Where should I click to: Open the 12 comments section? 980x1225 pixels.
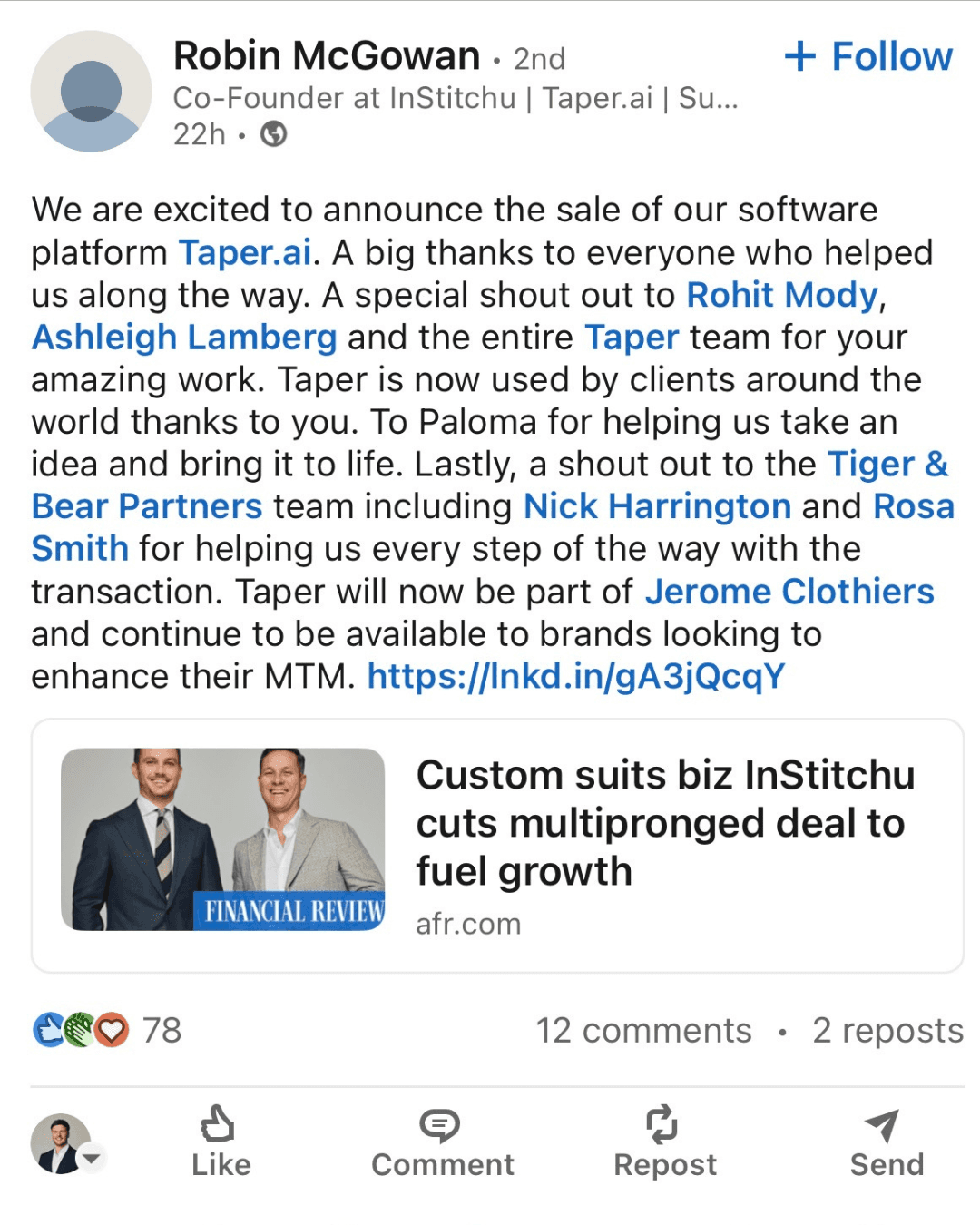pos(642,1031)
